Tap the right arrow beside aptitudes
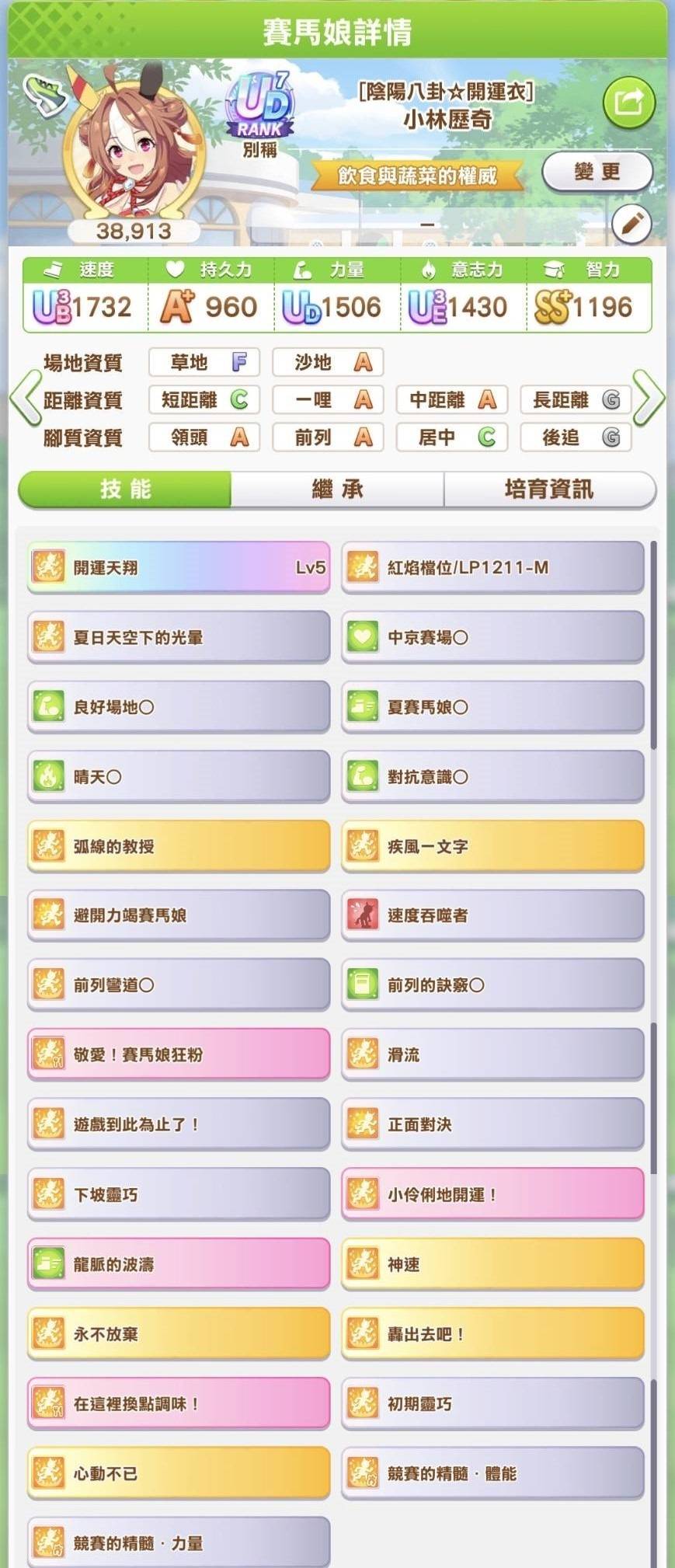 pos(649,399)
